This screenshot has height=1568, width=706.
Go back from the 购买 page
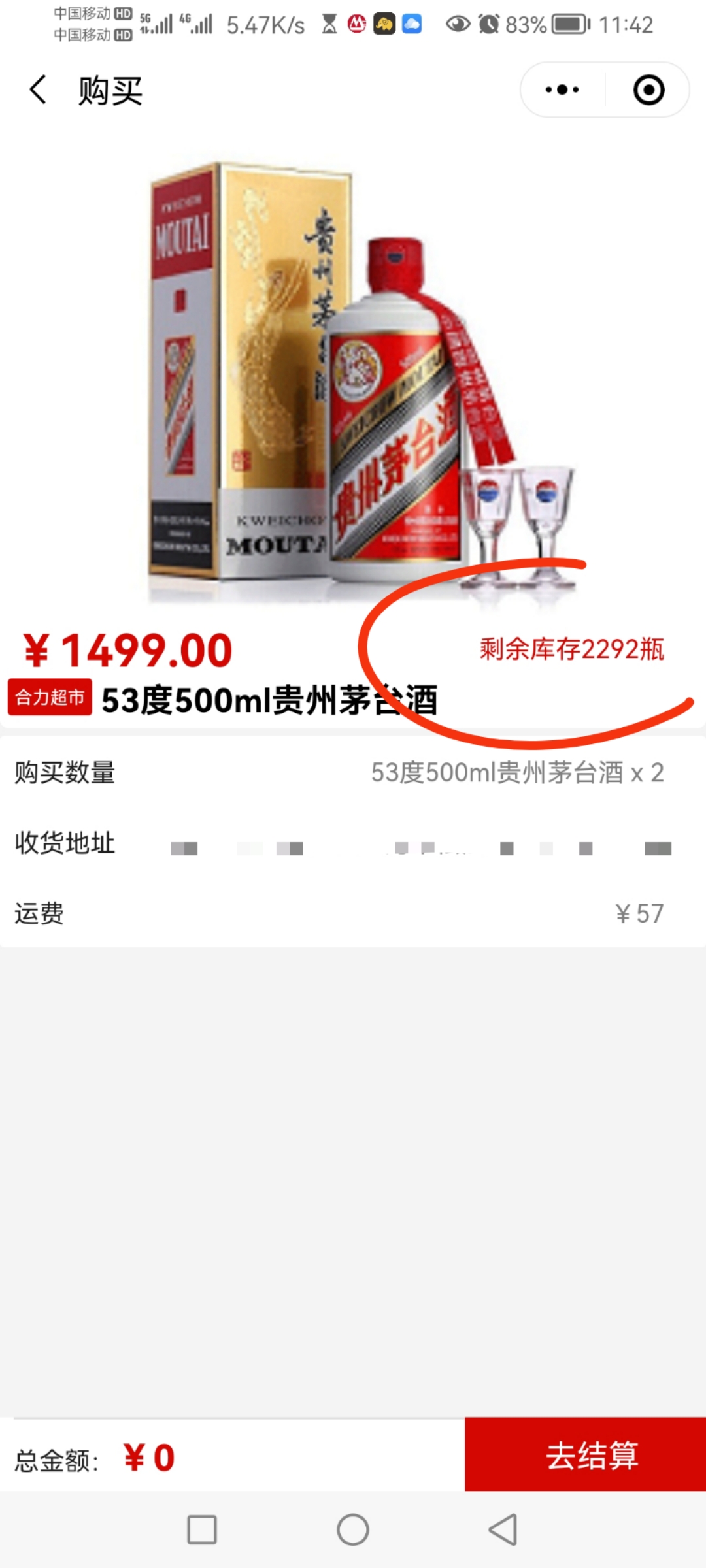tap(38, 90)
